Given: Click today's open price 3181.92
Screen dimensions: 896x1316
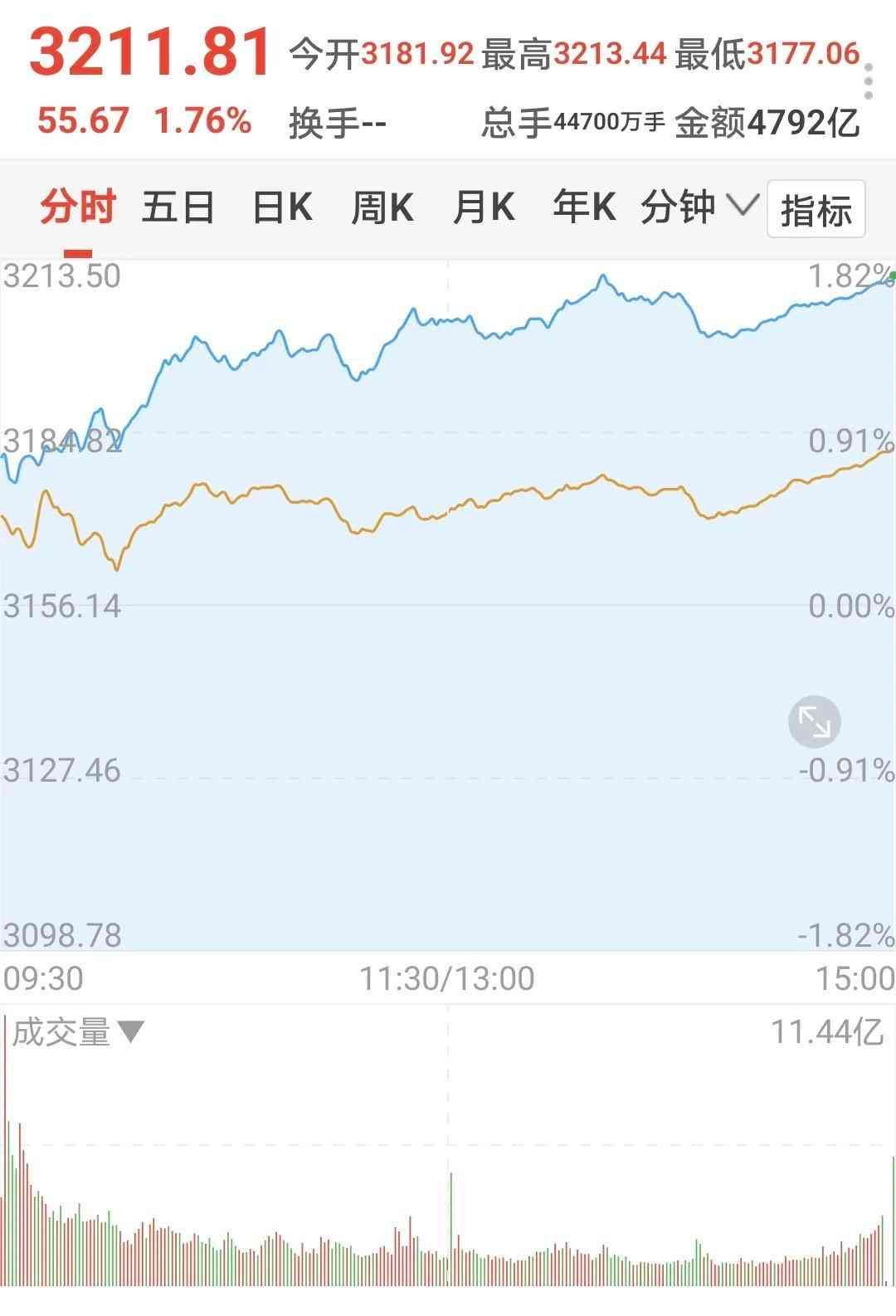Looking at the screenshot, I should (419, 54).
